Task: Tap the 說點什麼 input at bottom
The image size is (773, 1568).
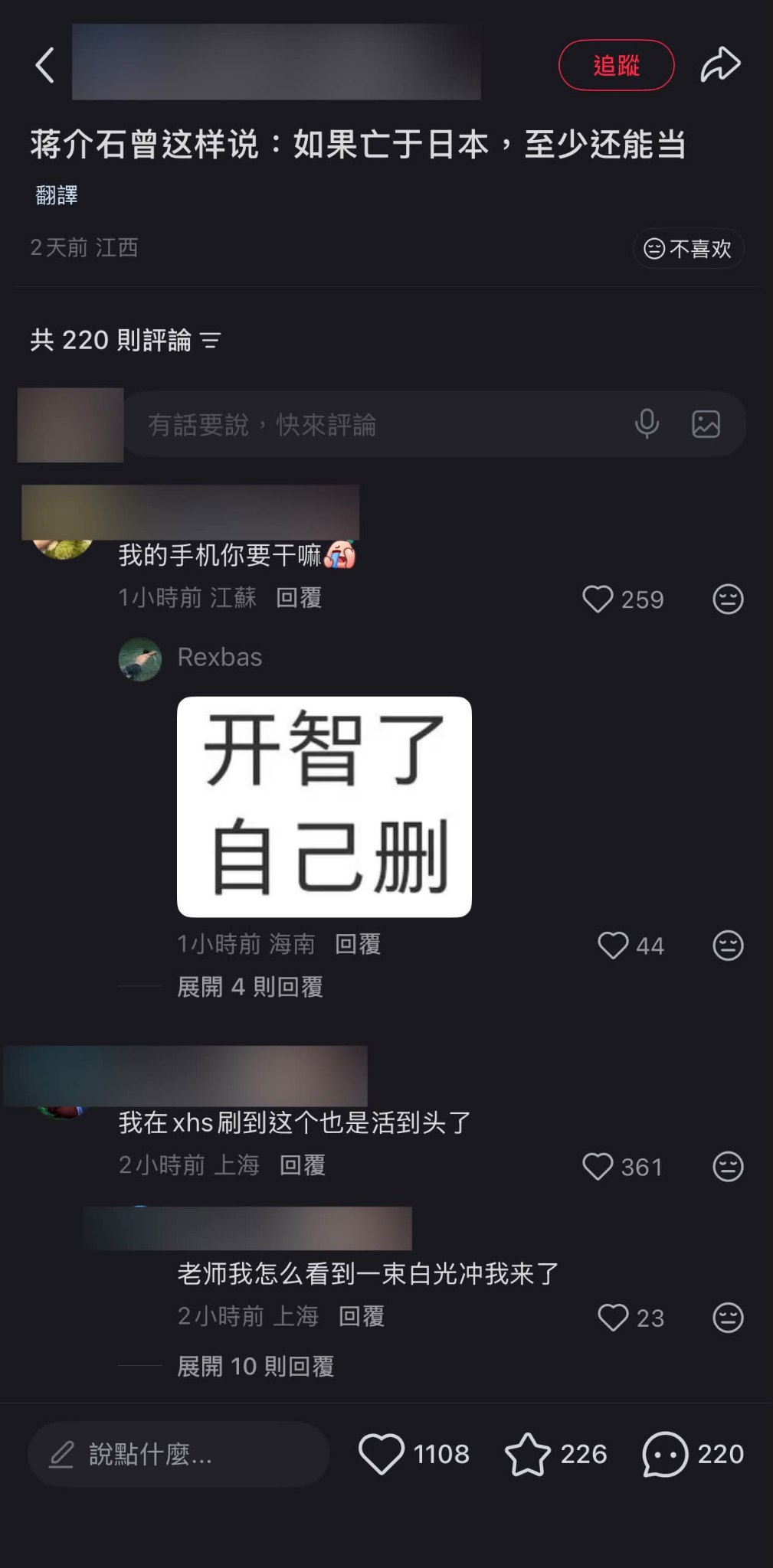Action: [179, 1454]
